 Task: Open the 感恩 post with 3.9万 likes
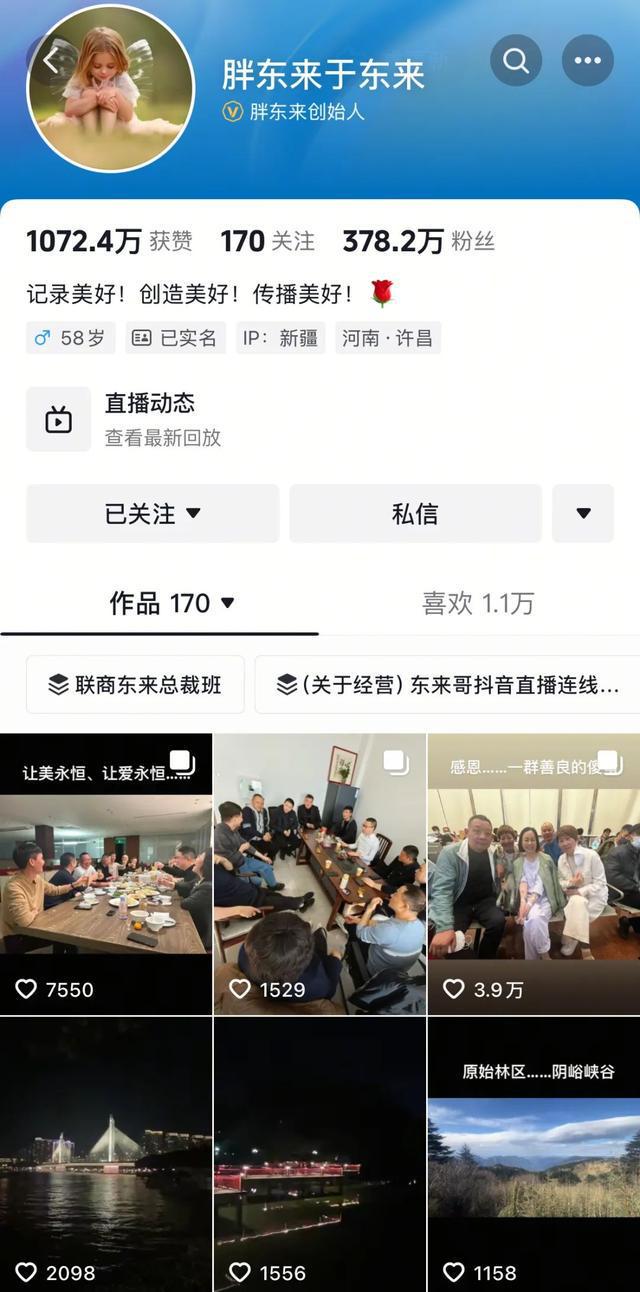click(x=534, y=875)
